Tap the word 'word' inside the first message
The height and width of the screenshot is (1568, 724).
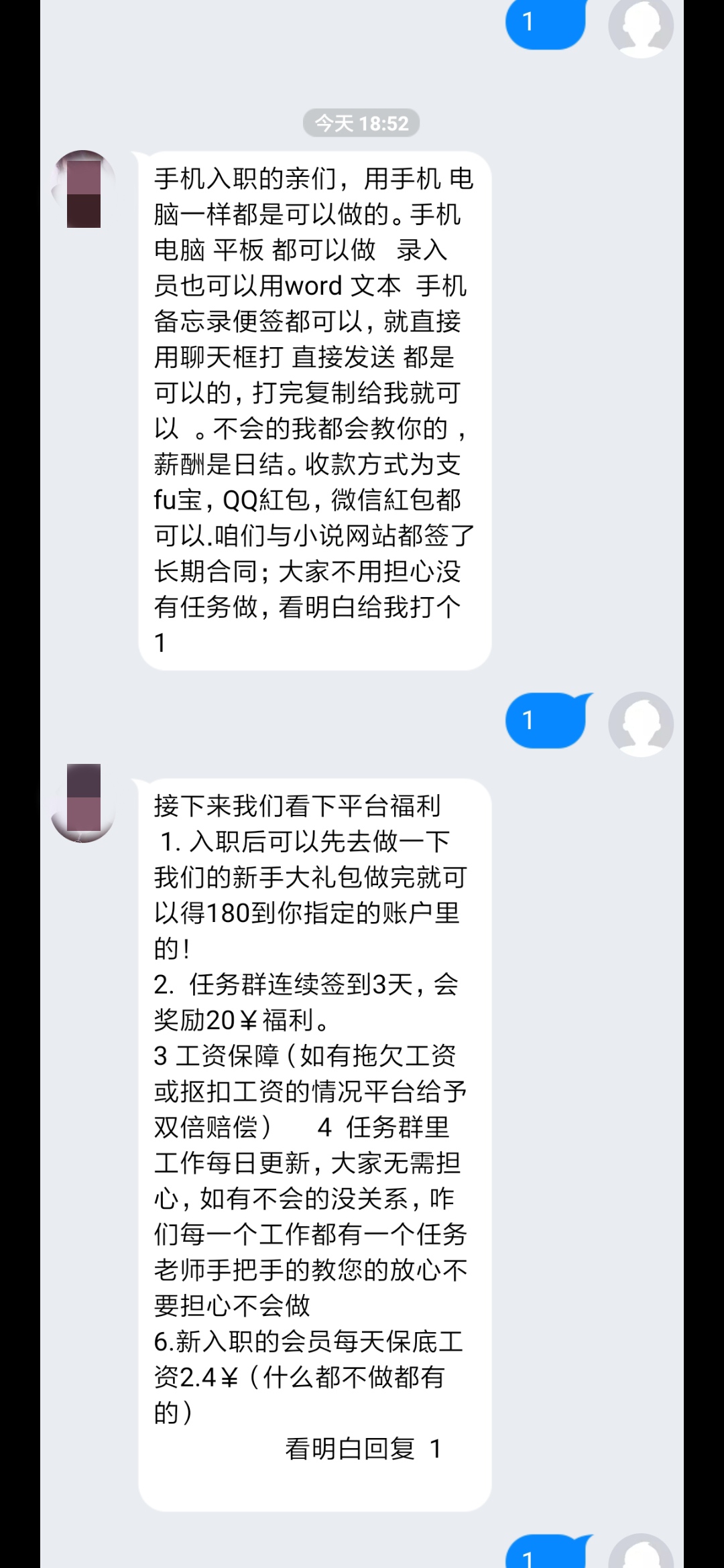click(312, 286)
